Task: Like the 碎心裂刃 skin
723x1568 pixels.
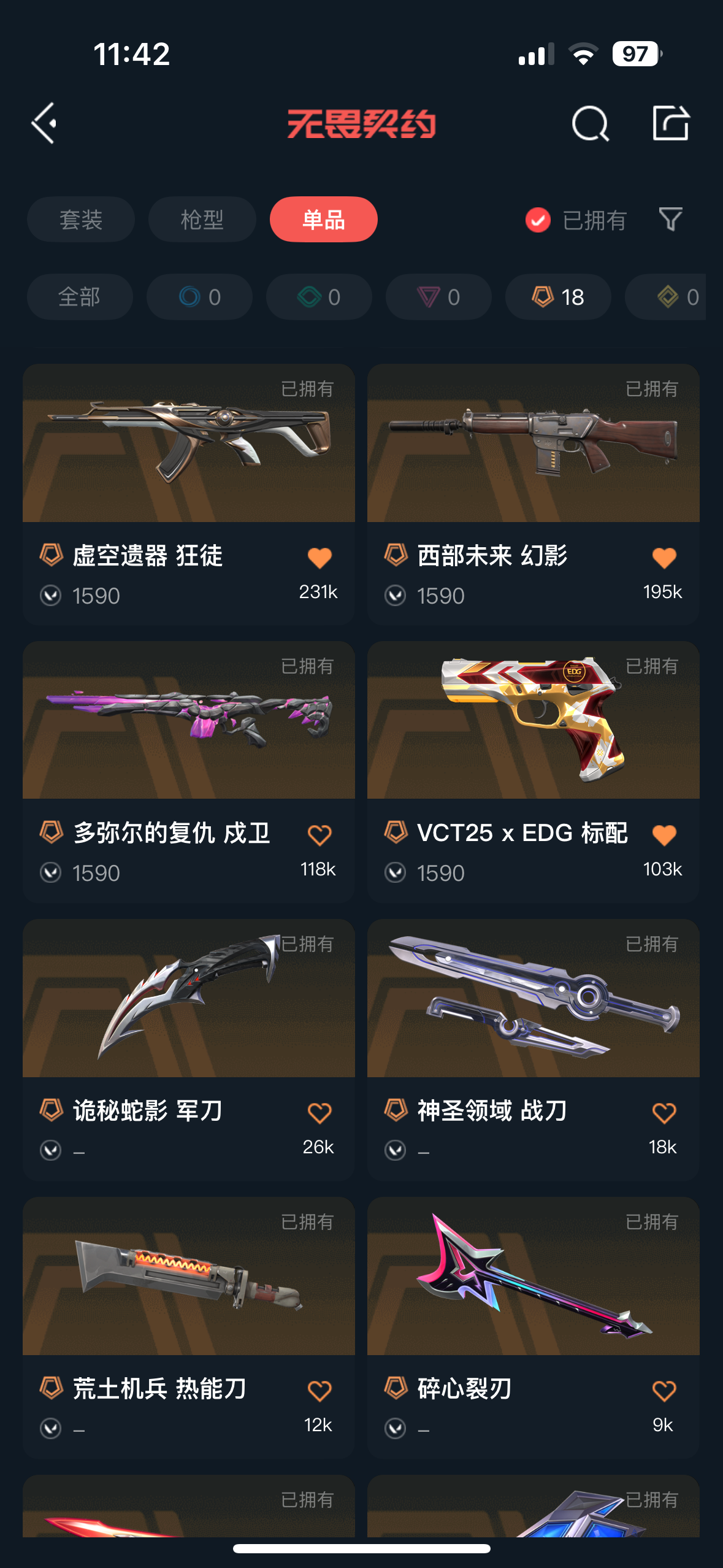Action: tap(664, 1391)
